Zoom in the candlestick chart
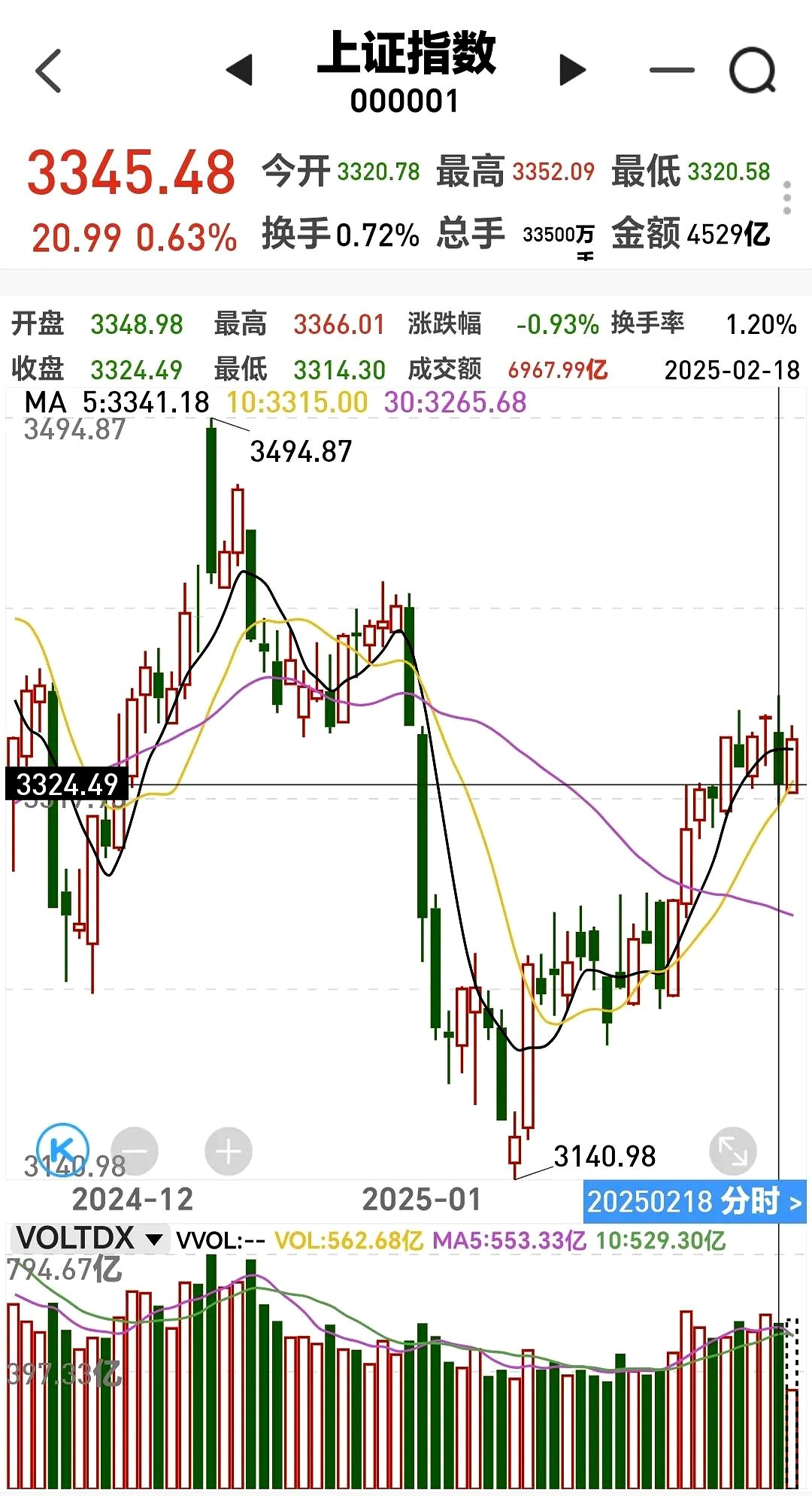Viewport: 812px width, 1496px height. tap(229, 1152)
